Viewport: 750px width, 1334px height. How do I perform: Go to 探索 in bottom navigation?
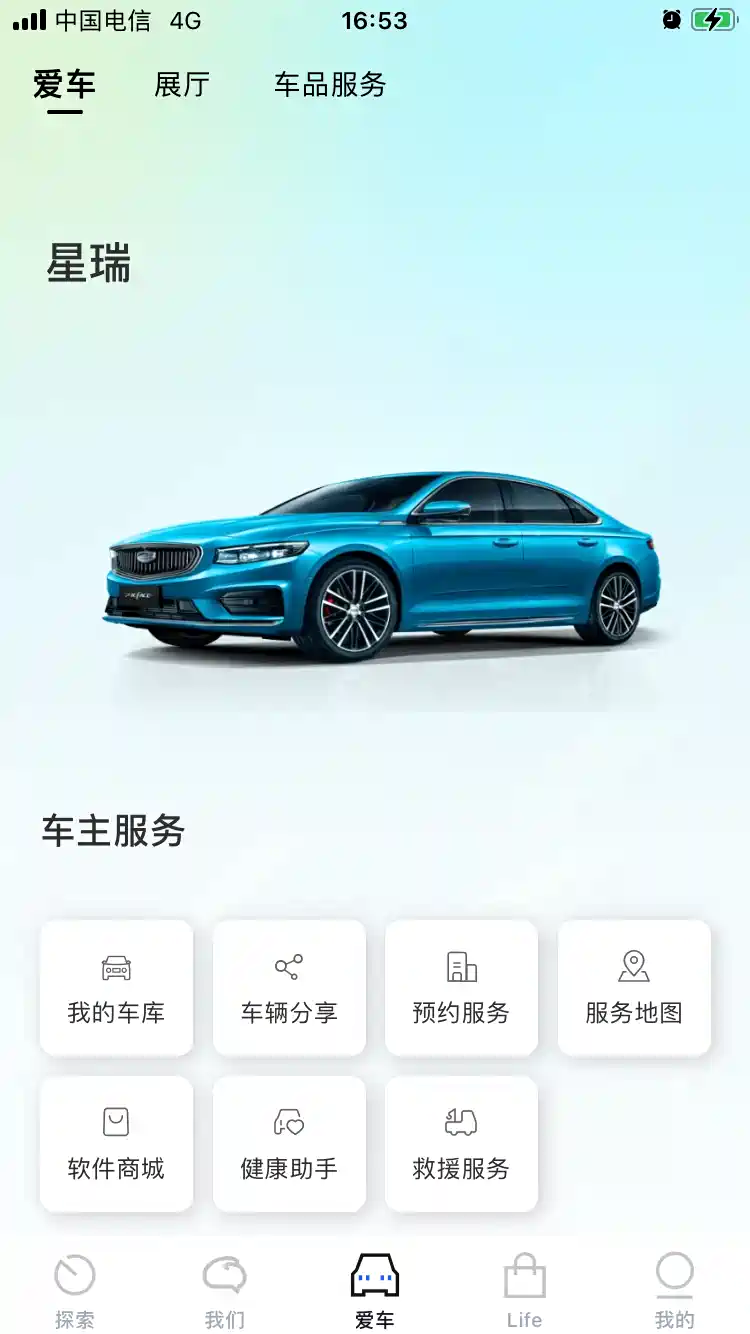75,1290
